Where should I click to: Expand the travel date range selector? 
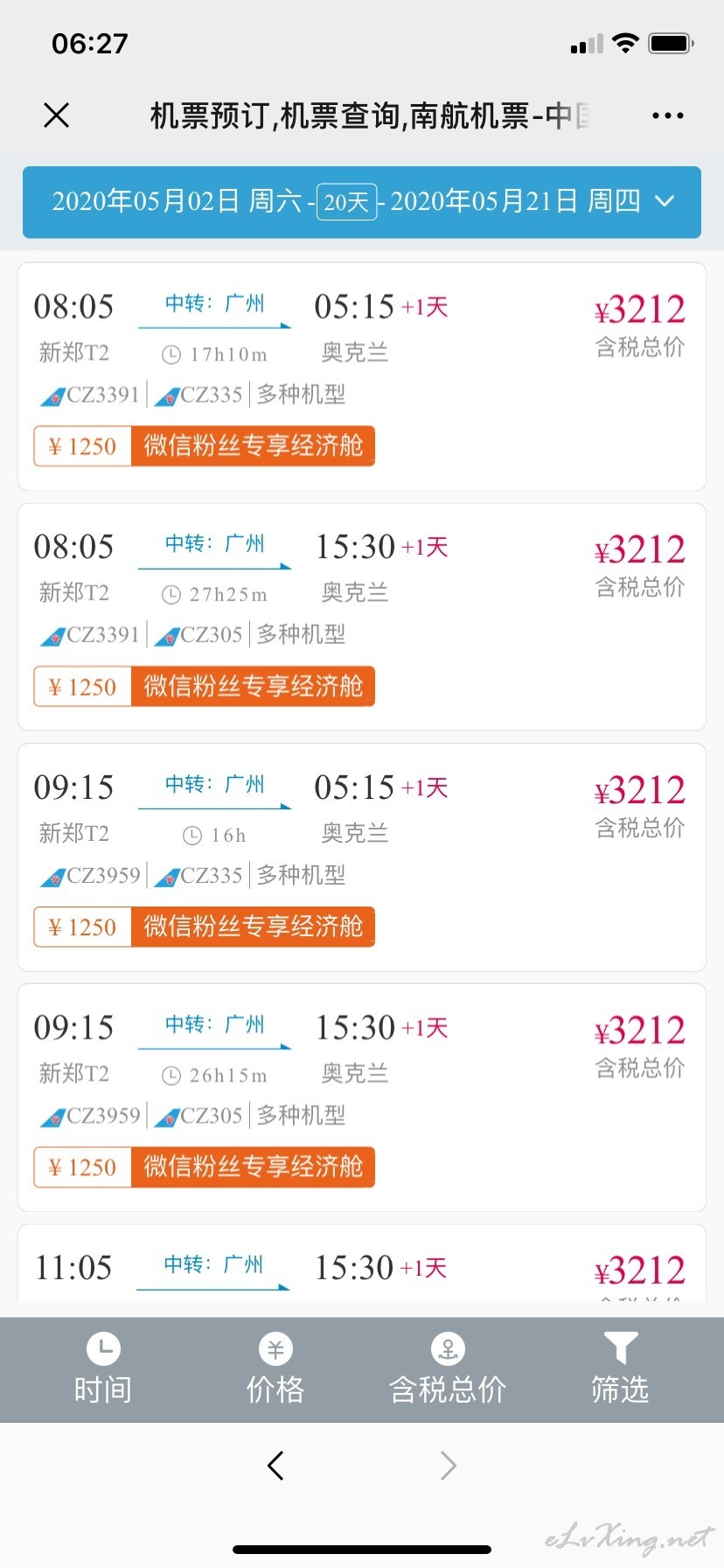(x=362, y=202)
